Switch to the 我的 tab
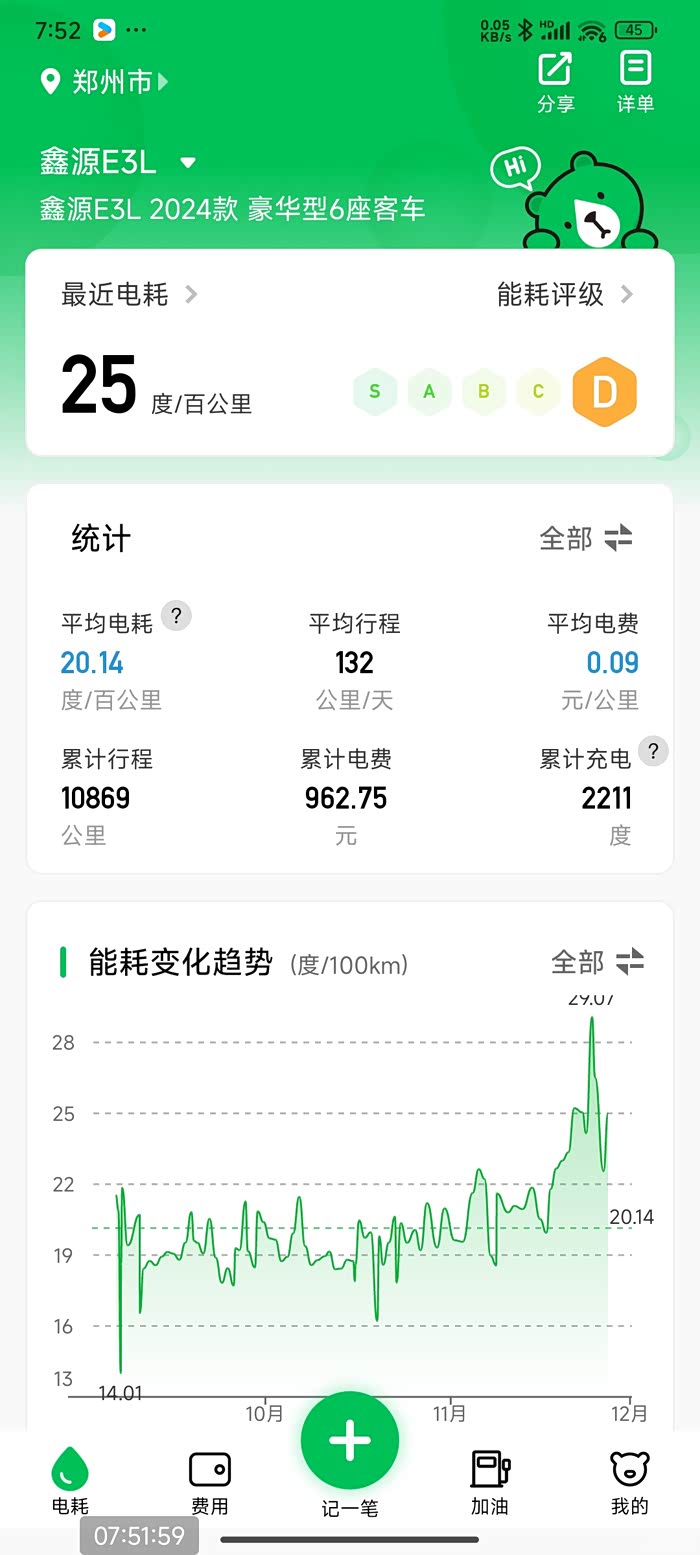Image resolution: width=700 pixels, height=1555 pixels. coord(630,1482)
